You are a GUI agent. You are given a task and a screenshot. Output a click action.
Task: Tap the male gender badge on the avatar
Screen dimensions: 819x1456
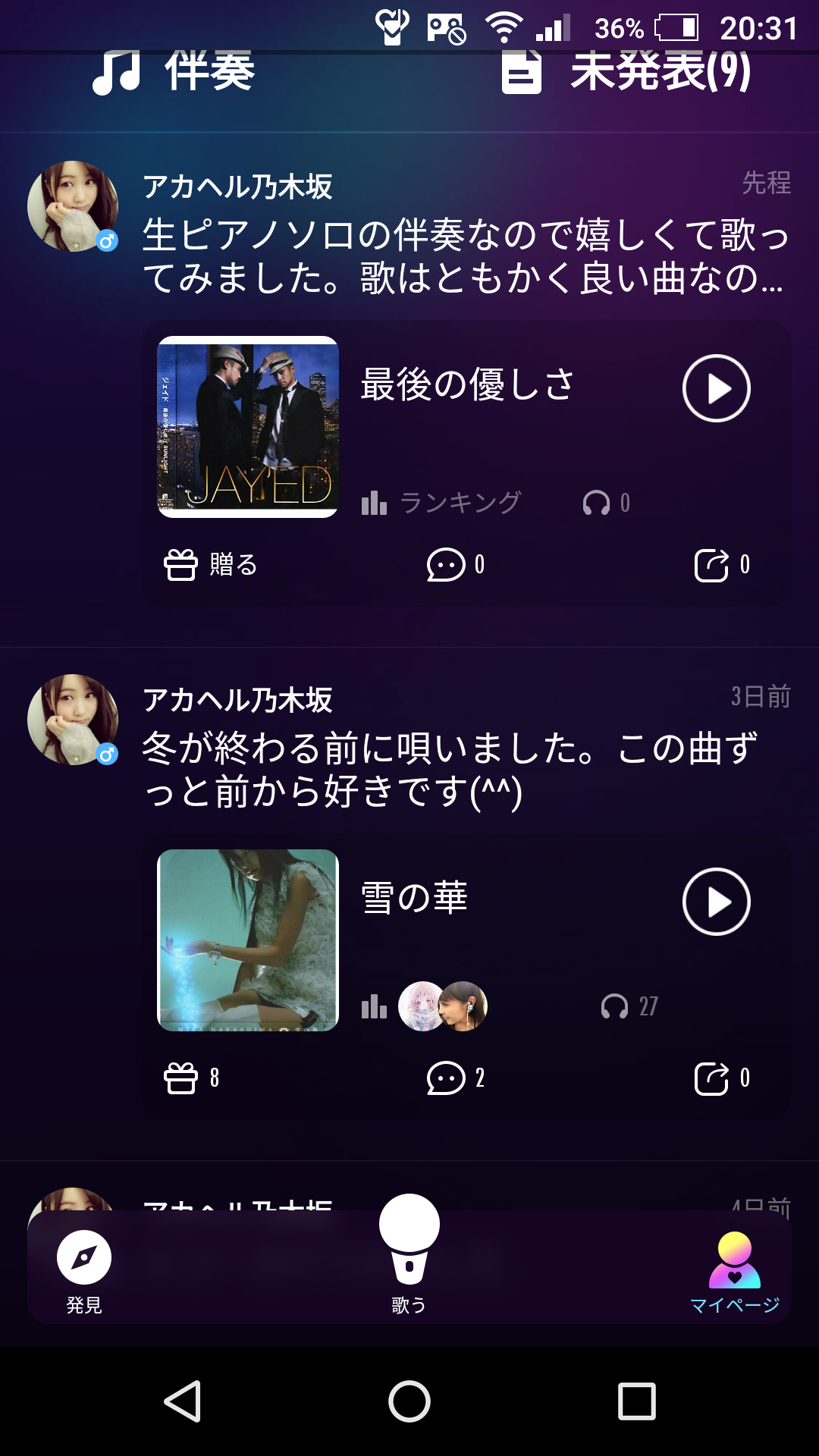pyautogui.click(x=106, y=241)
